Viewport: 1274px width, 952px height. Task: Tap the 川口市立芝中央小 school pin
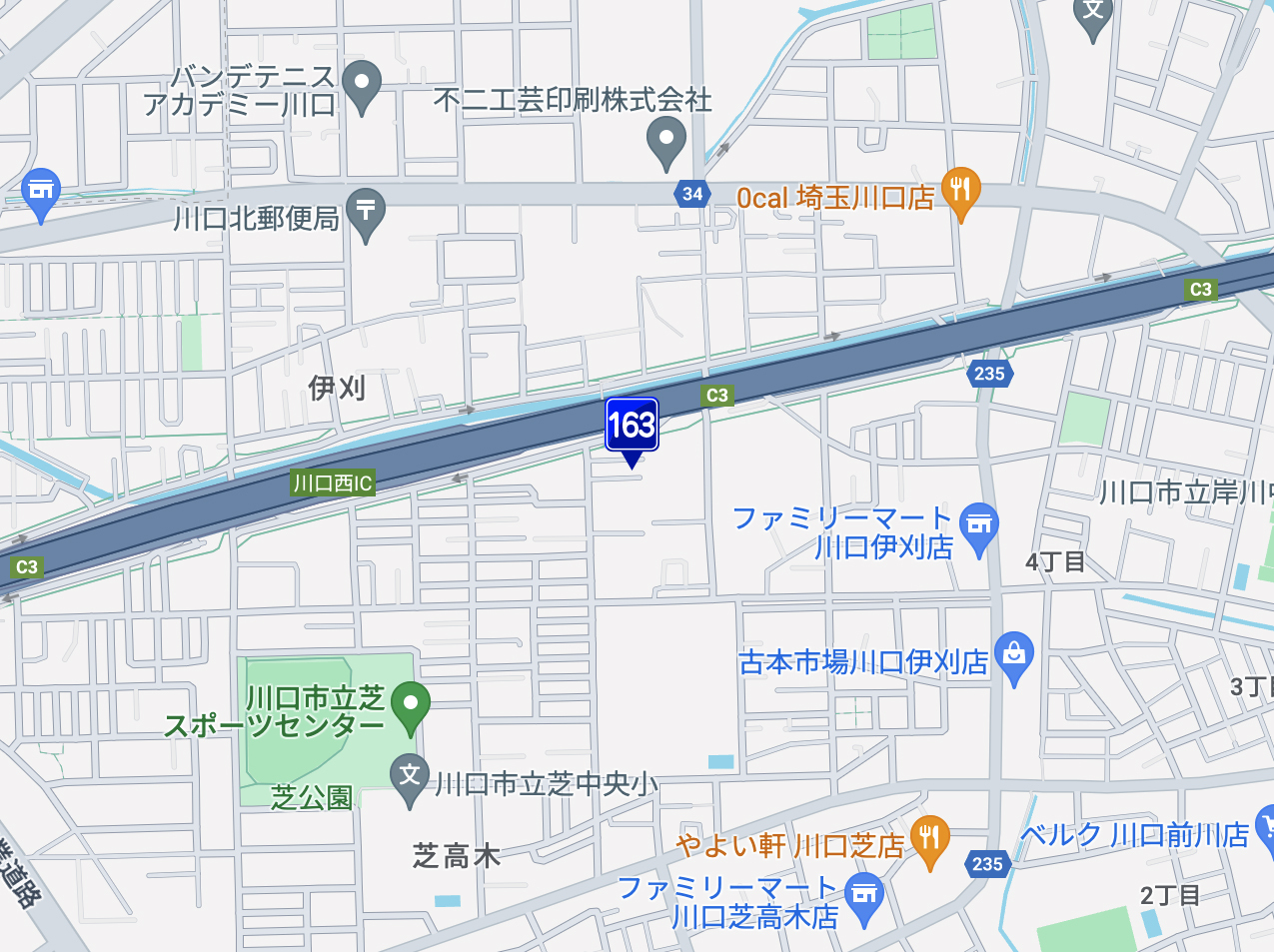409,778
